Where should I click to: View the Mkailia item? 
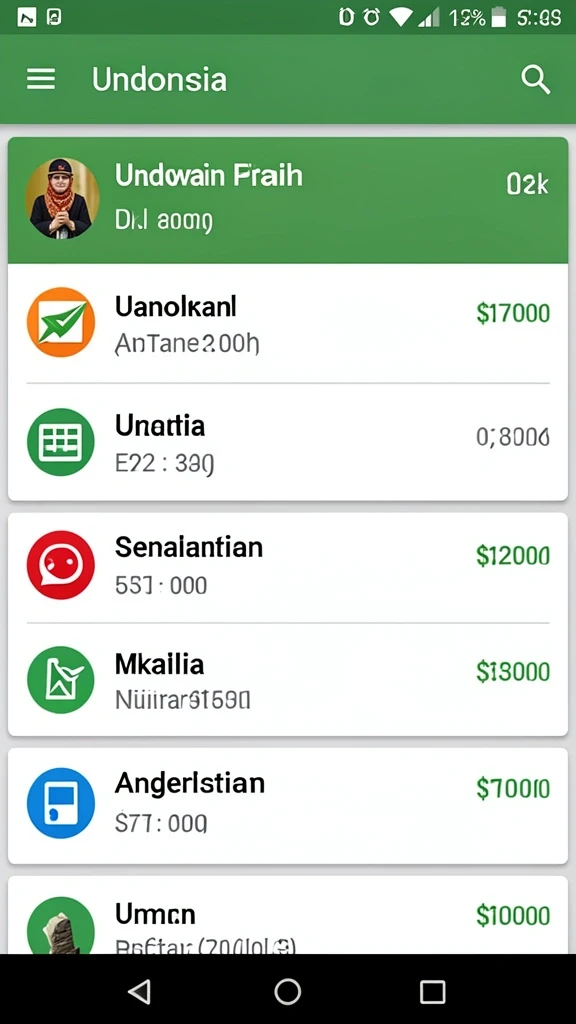288,680
